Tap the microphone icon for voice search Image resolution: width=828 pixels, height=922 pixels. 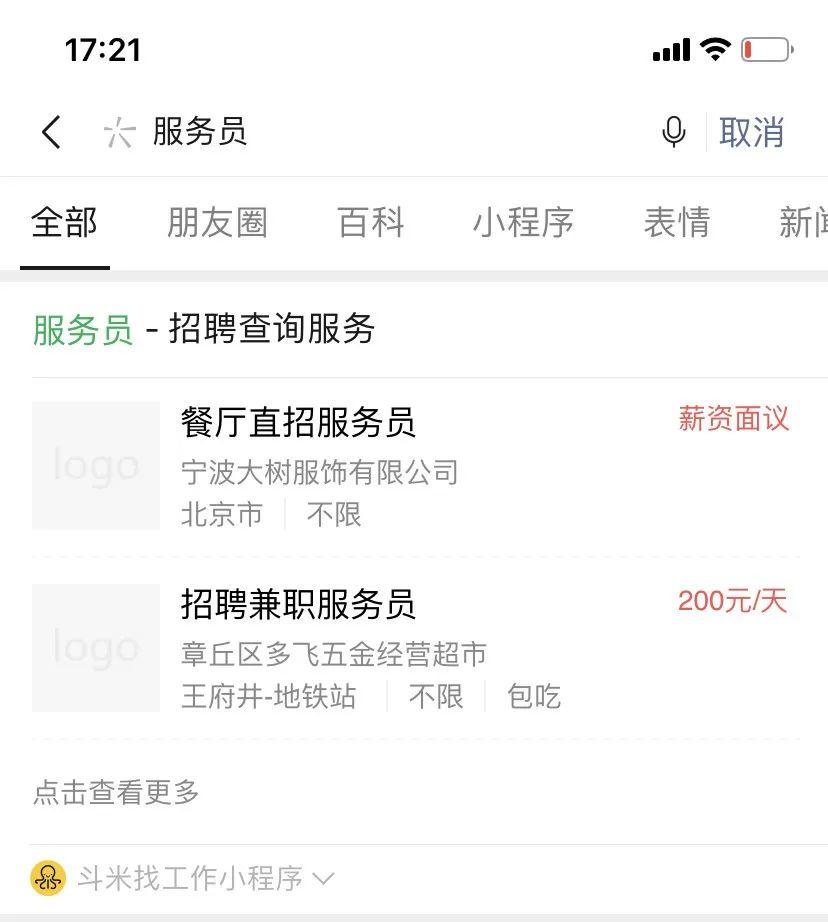tap(673, 131)
